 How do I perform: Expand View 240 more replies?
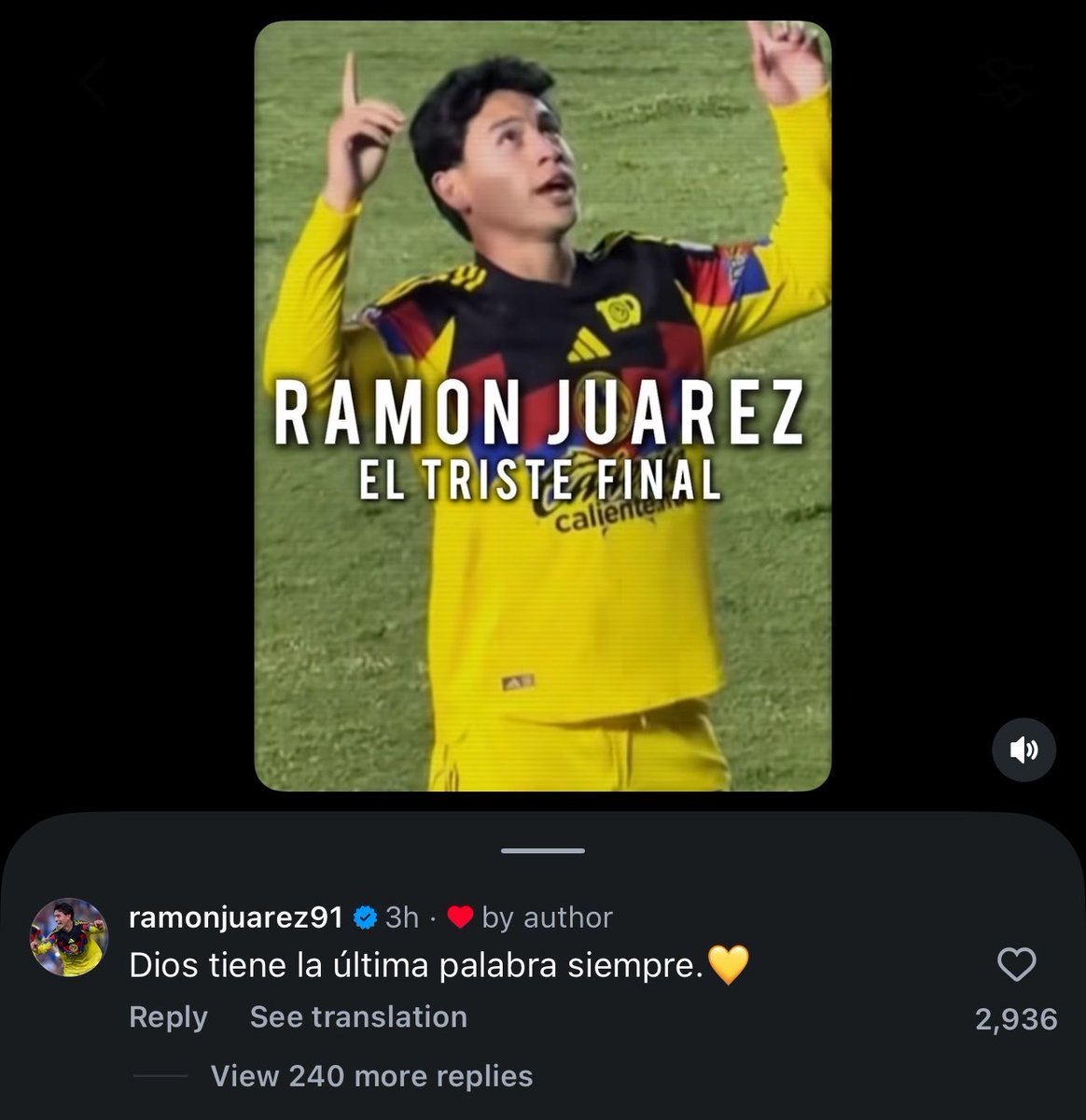371,1076
